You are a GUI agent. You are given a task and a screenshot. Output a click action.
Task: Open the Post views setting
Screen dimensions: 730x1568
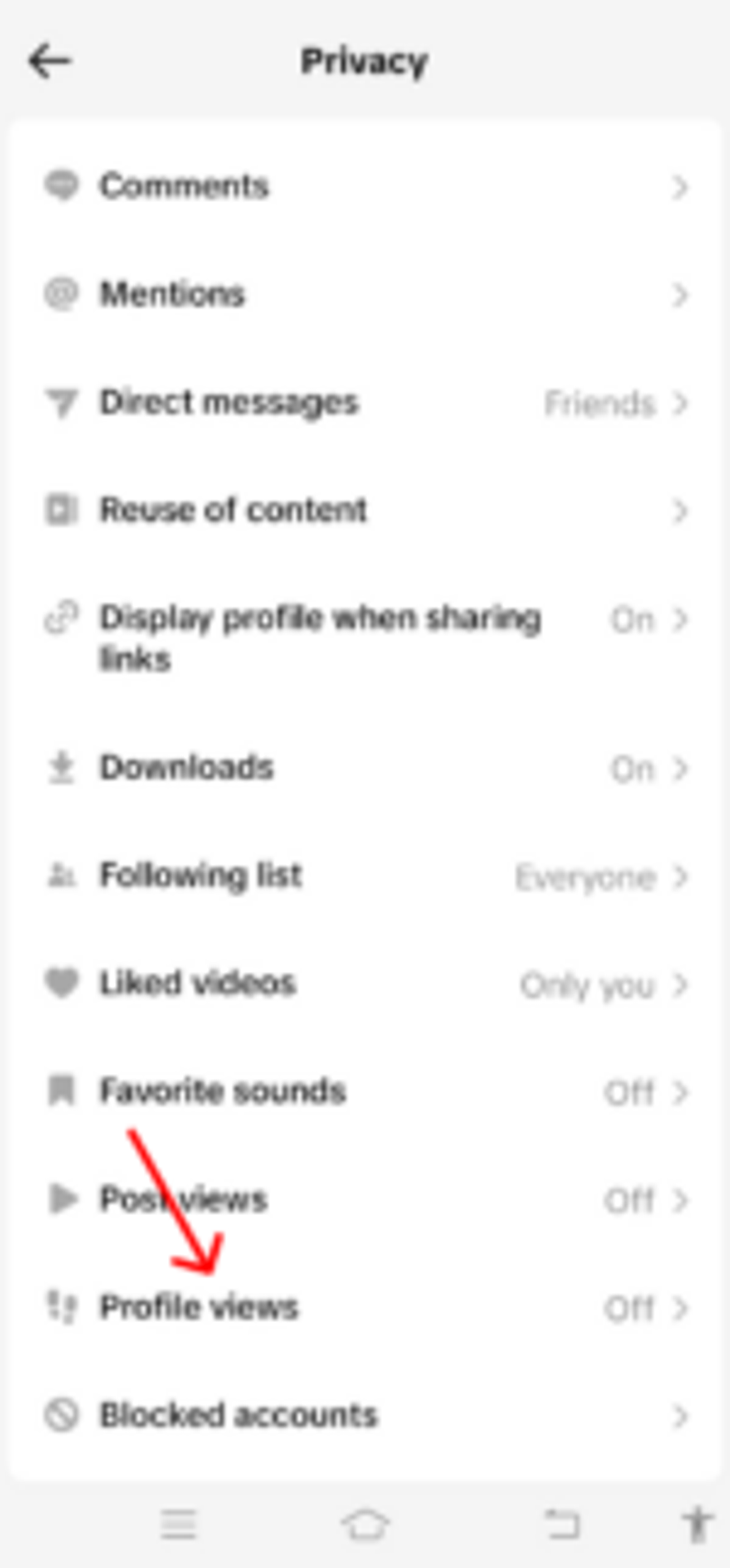pos(365,1200)
